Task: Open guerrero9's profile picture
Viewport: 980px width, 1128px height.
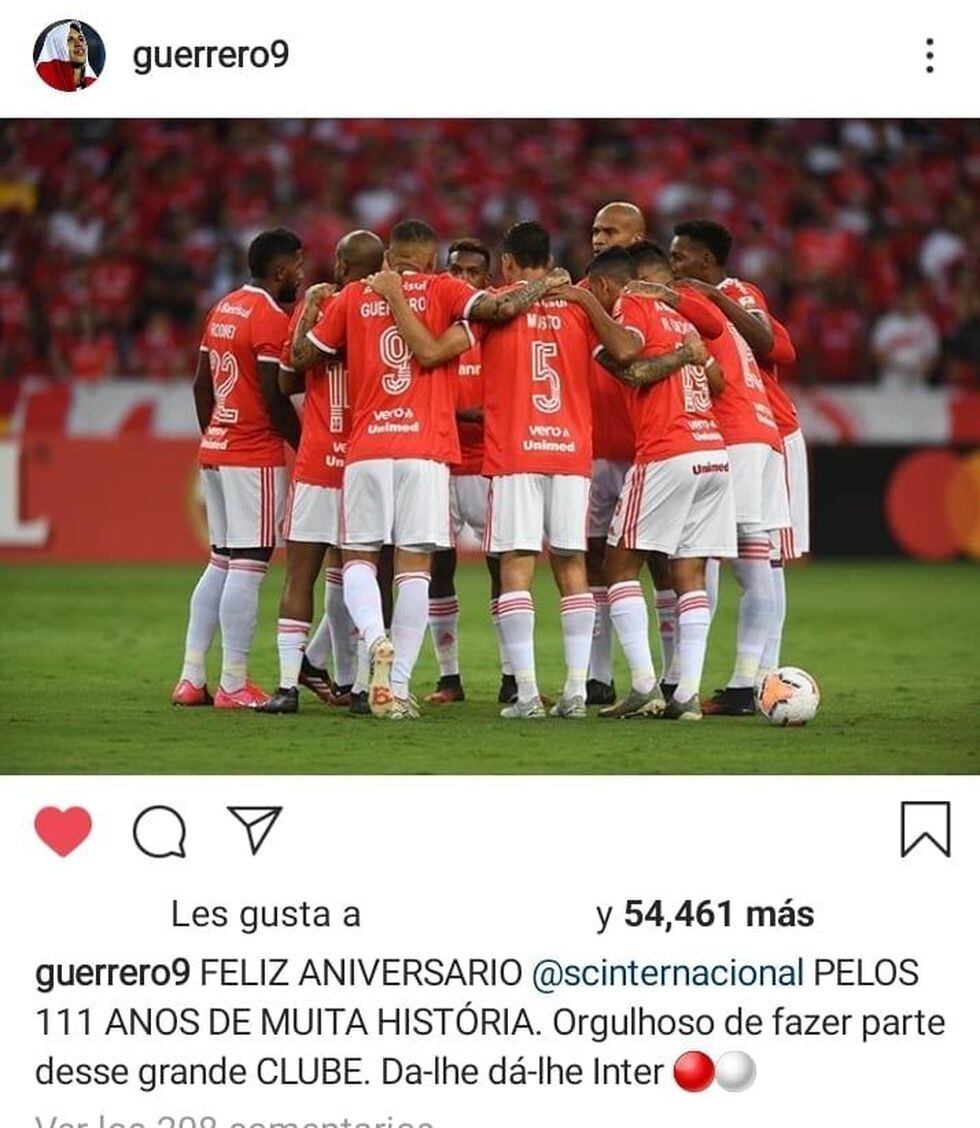Action: 68,56
